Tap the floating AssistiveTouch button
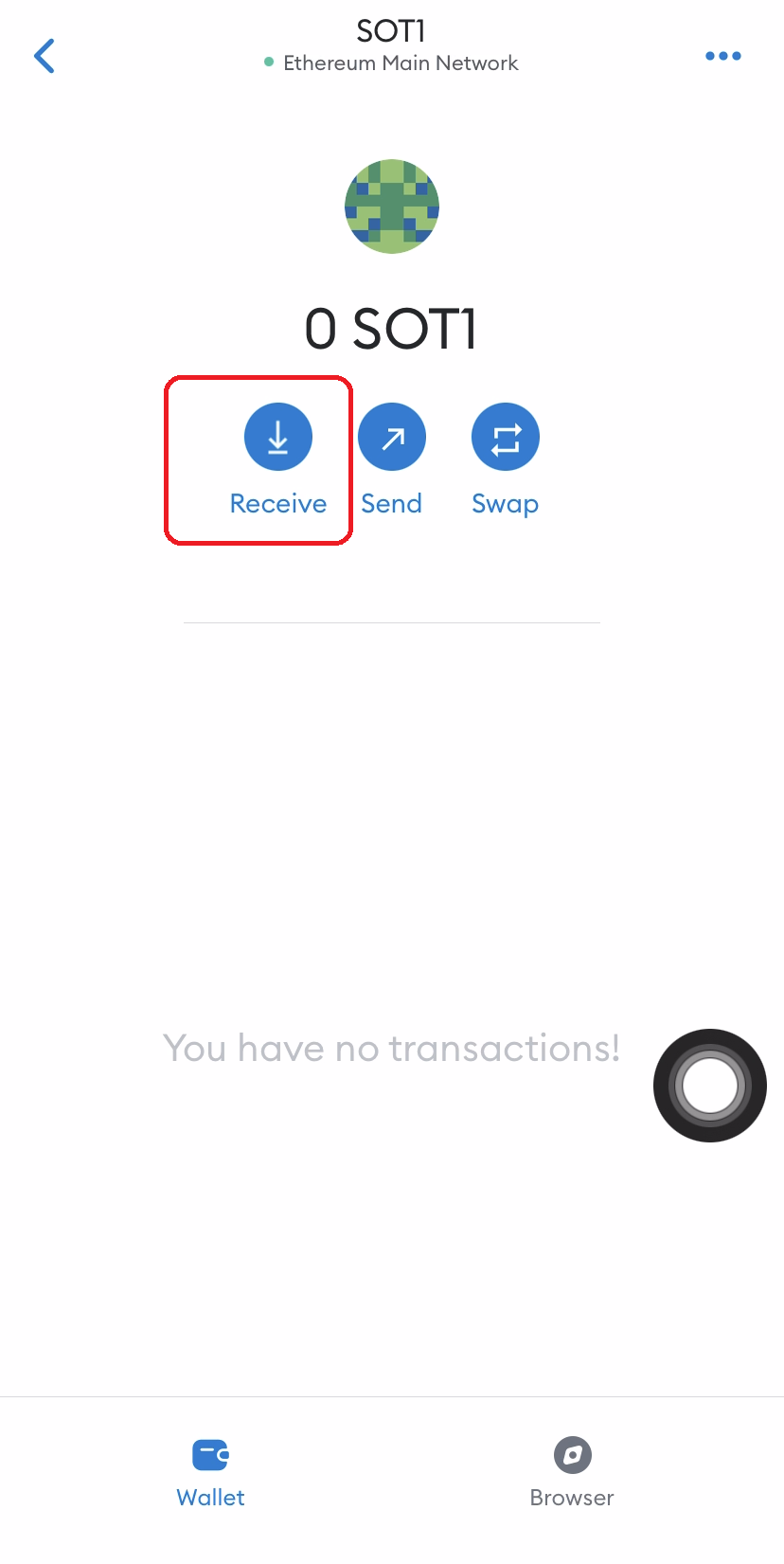 tap(709, 1085)
